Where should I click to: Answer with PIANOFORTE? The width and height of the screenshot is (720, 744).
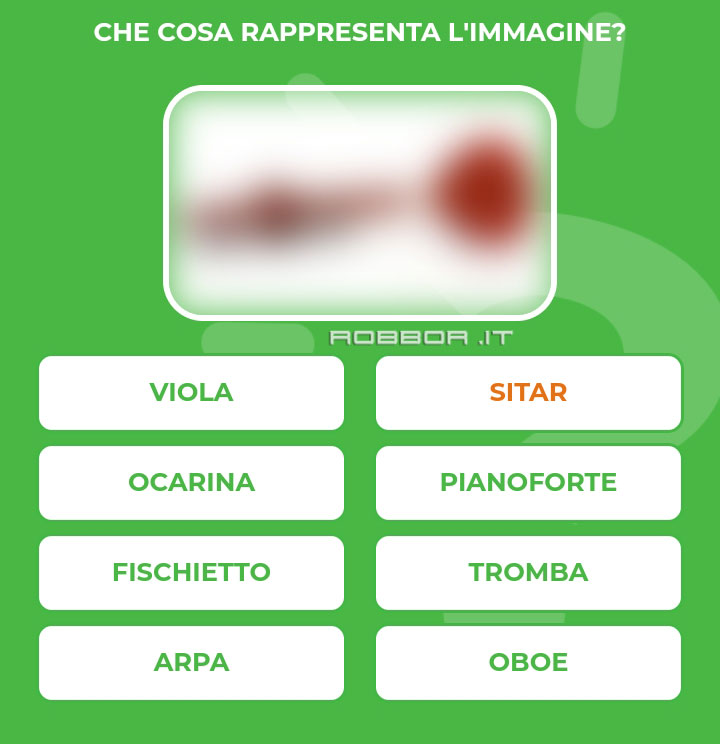pyautogui.click(x=528, y=483)
